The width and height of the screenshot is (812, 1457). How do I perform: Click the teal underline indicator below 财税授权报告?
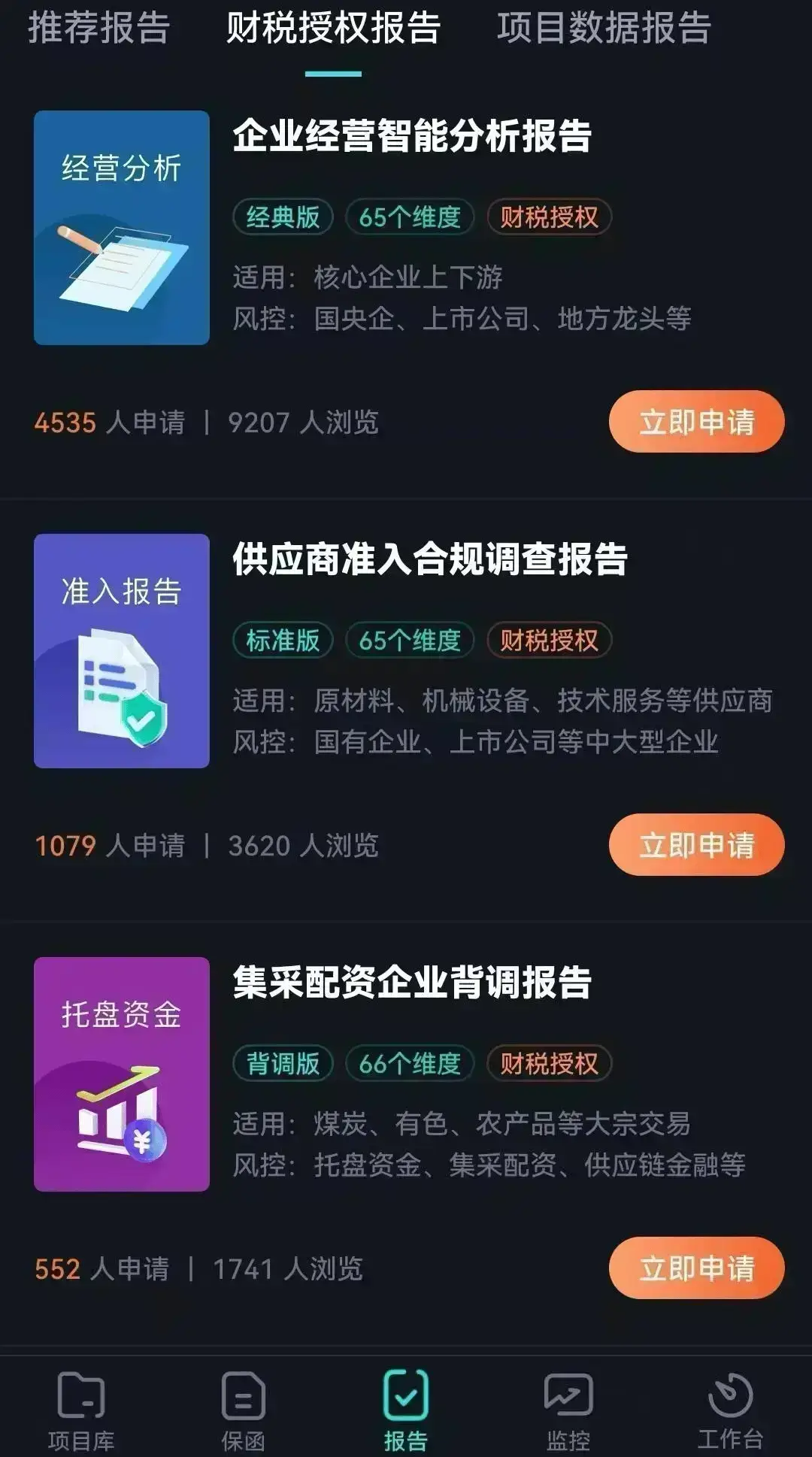coord(333,74)
